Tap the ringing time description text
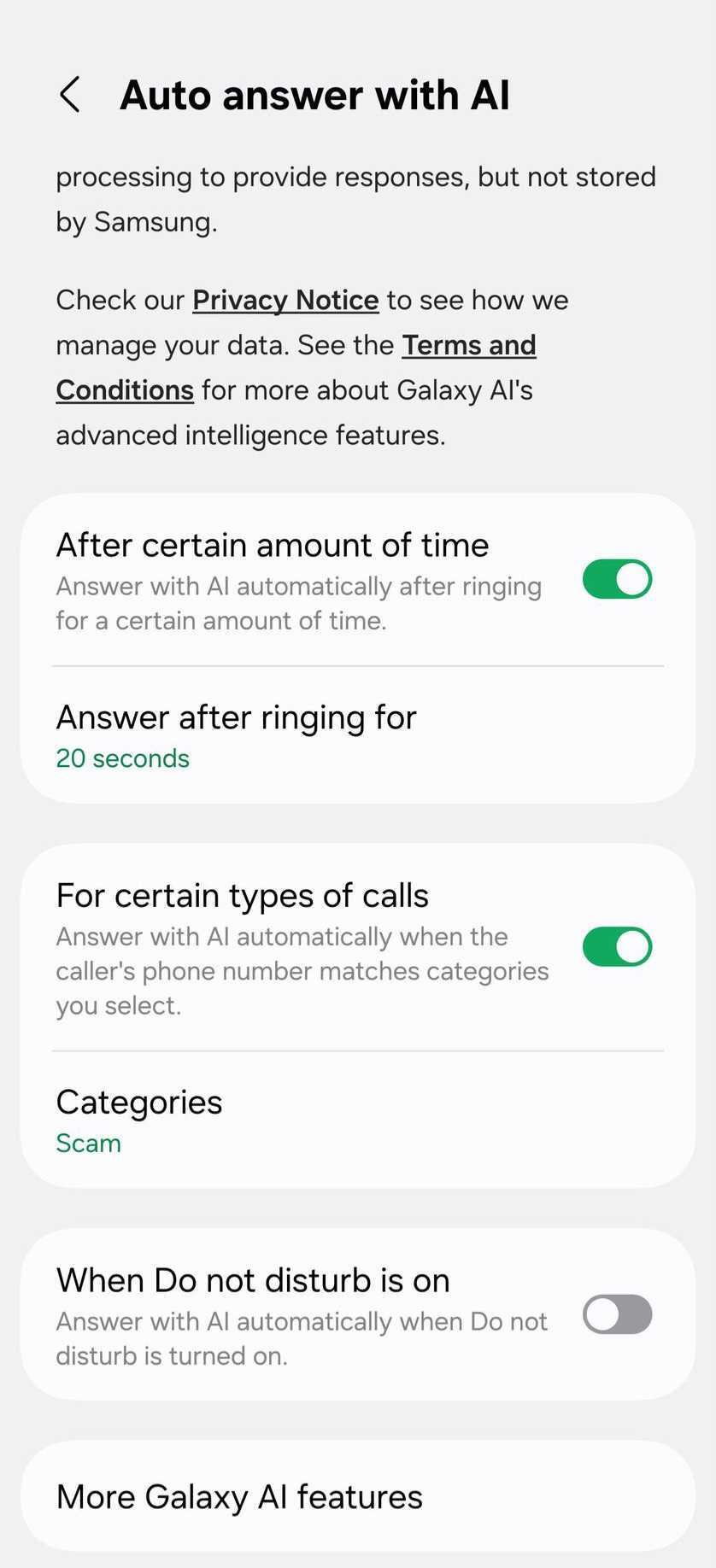716x1568 pixels. click(x=298, y=603)
